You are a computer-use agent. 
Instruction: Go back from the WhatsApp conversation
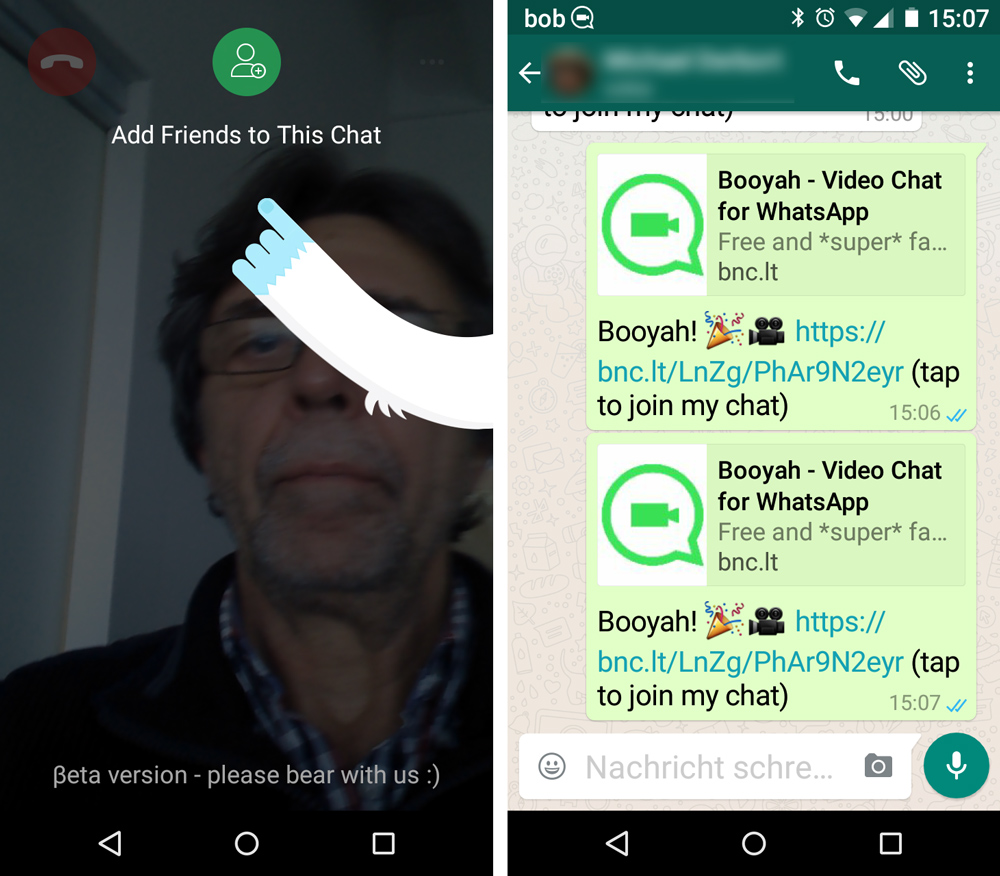[x=529, y=72]
